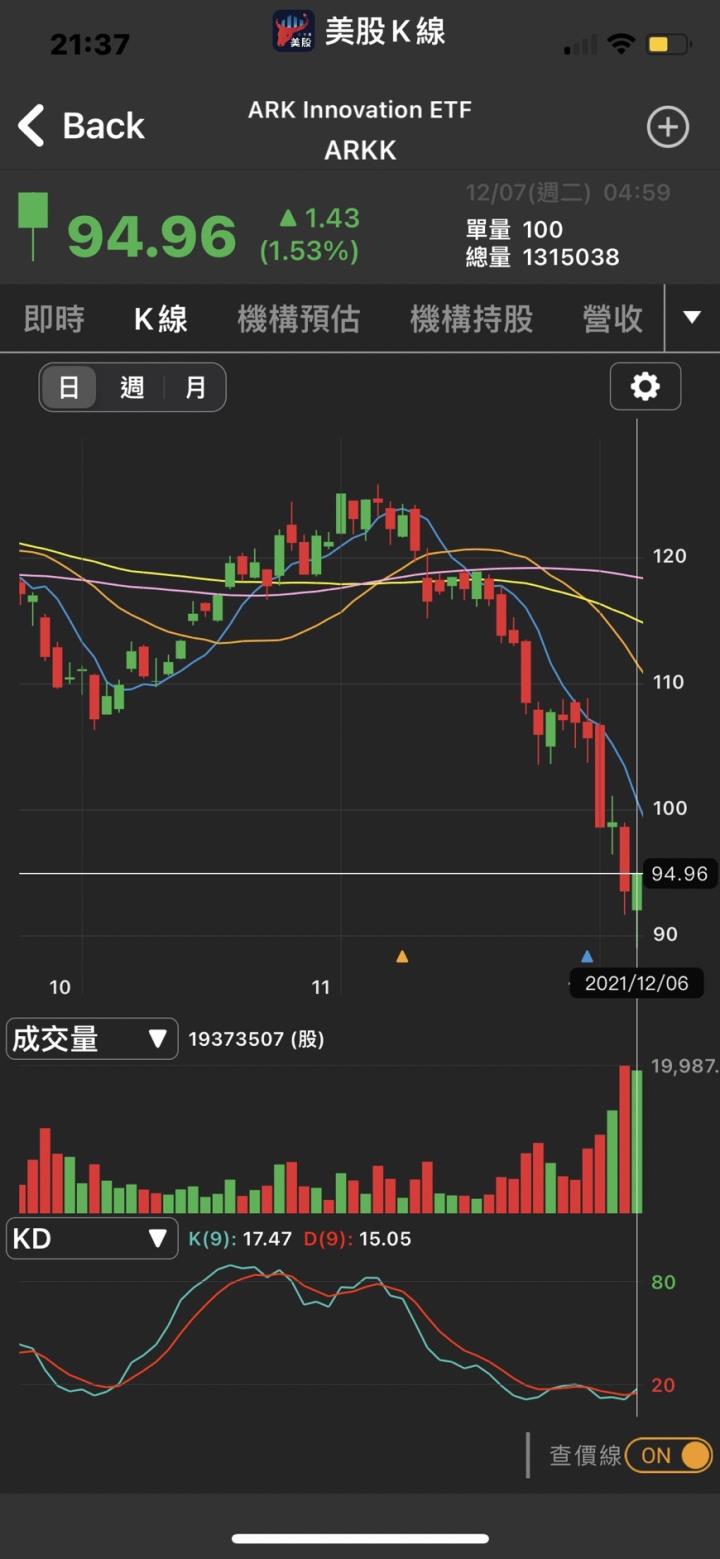This screenshot has height=1559, width=720.
Task: Select the K線 tab
Action: point(161,320)
